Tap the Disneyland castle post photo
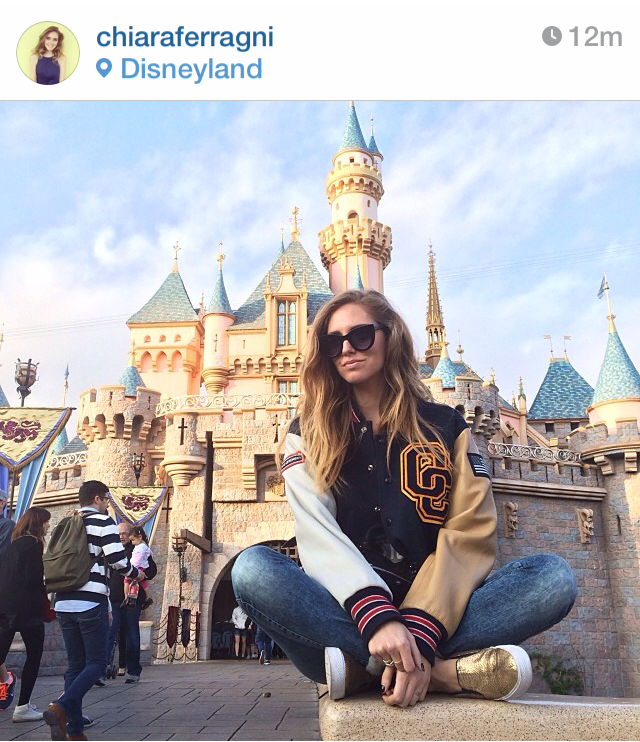The height and width of the screenshot is (742, 640). pos(320,420)
